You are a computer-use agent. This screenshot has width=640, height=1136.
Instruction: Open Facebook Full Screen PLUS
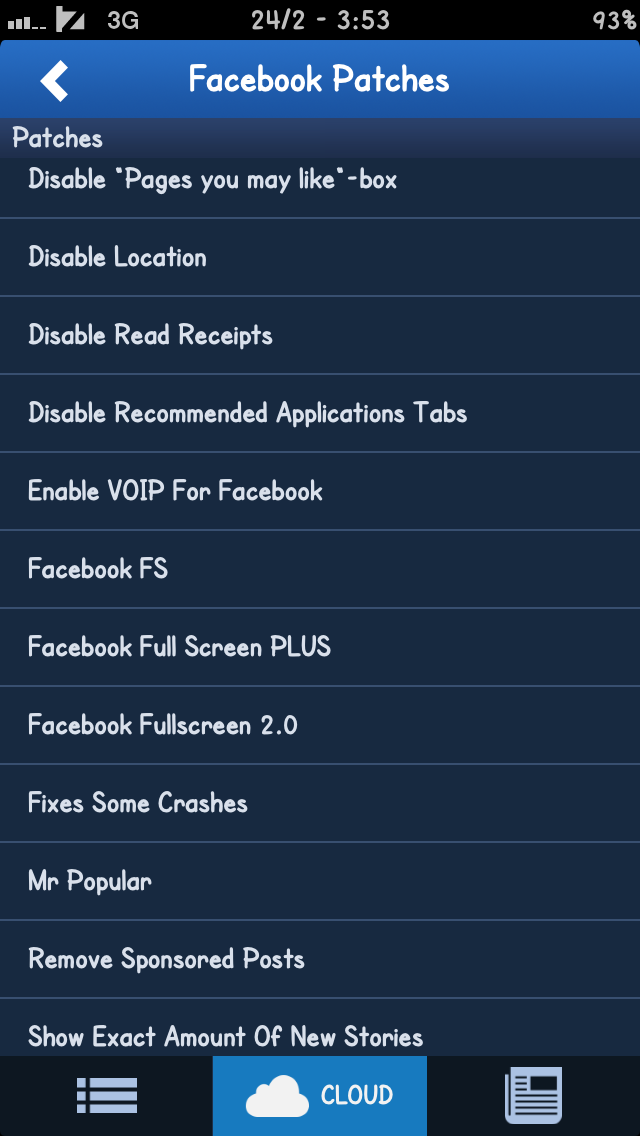coord(320,647)
